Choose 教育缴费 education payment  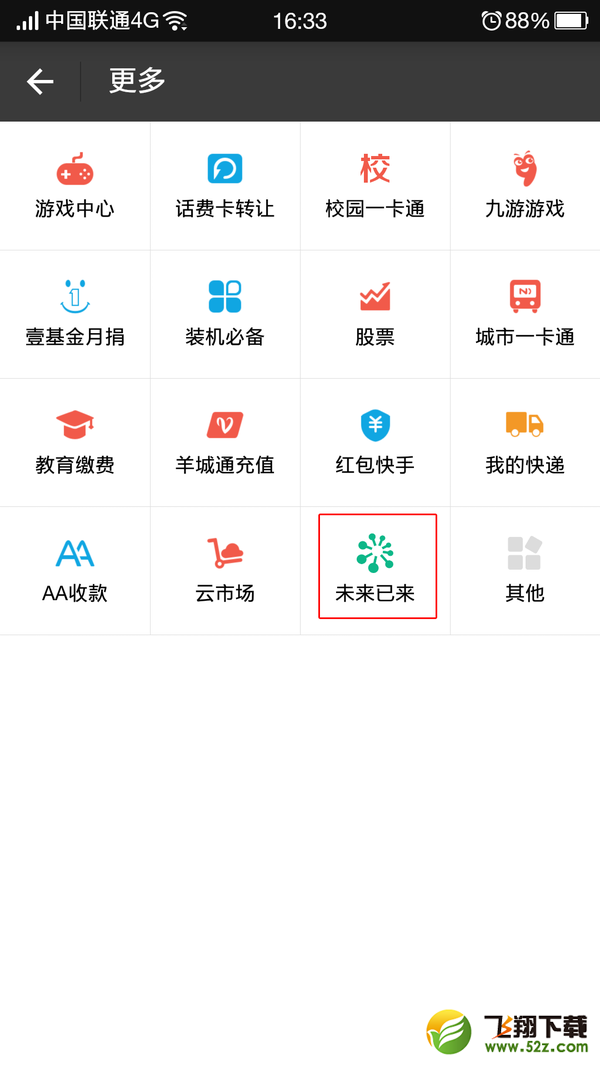75,443
